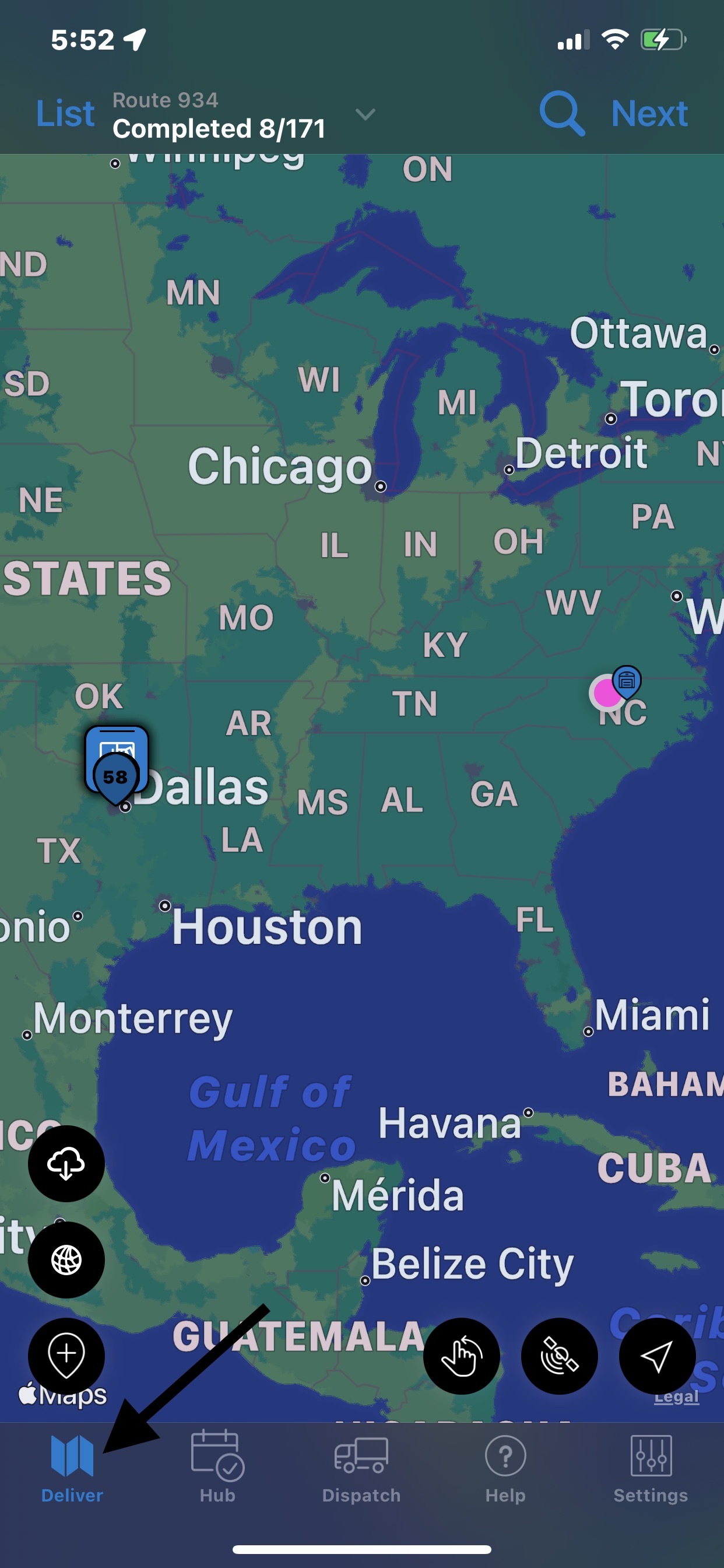724x1568 pixels.
Task: Open the Settings tab
Action: pos(651,1468)
